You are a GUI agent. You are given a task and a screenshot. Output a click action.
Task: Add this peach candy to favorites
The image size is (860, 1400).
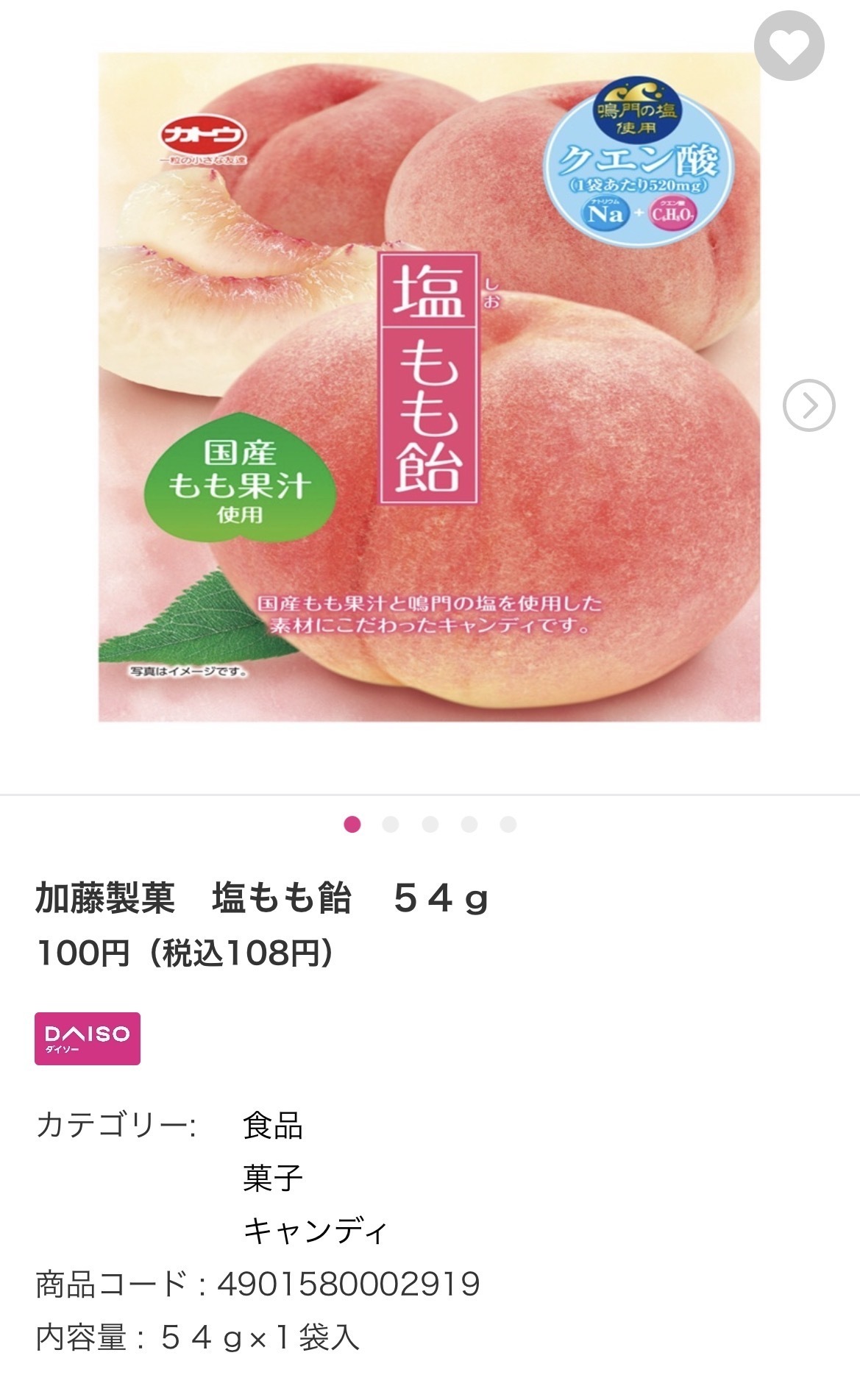(x=789, y=46)
